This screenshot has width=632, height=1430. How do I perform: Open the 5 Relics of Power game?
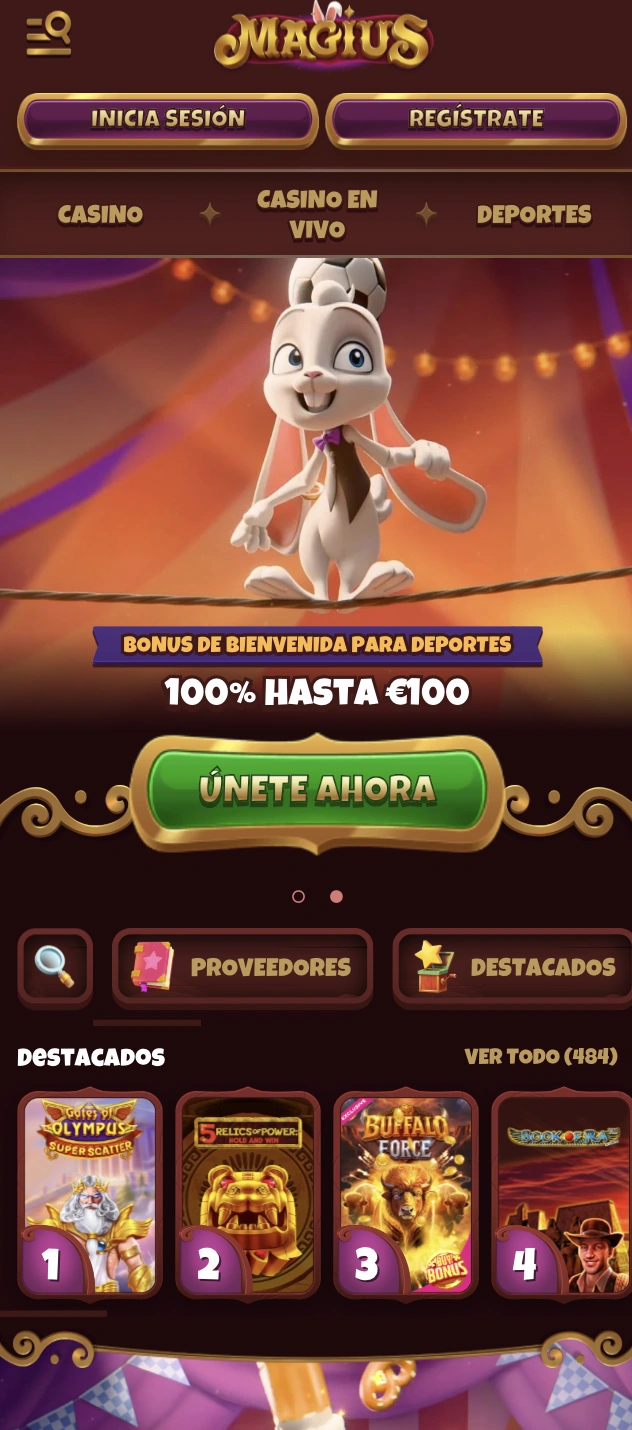[x=248, y=1194]
